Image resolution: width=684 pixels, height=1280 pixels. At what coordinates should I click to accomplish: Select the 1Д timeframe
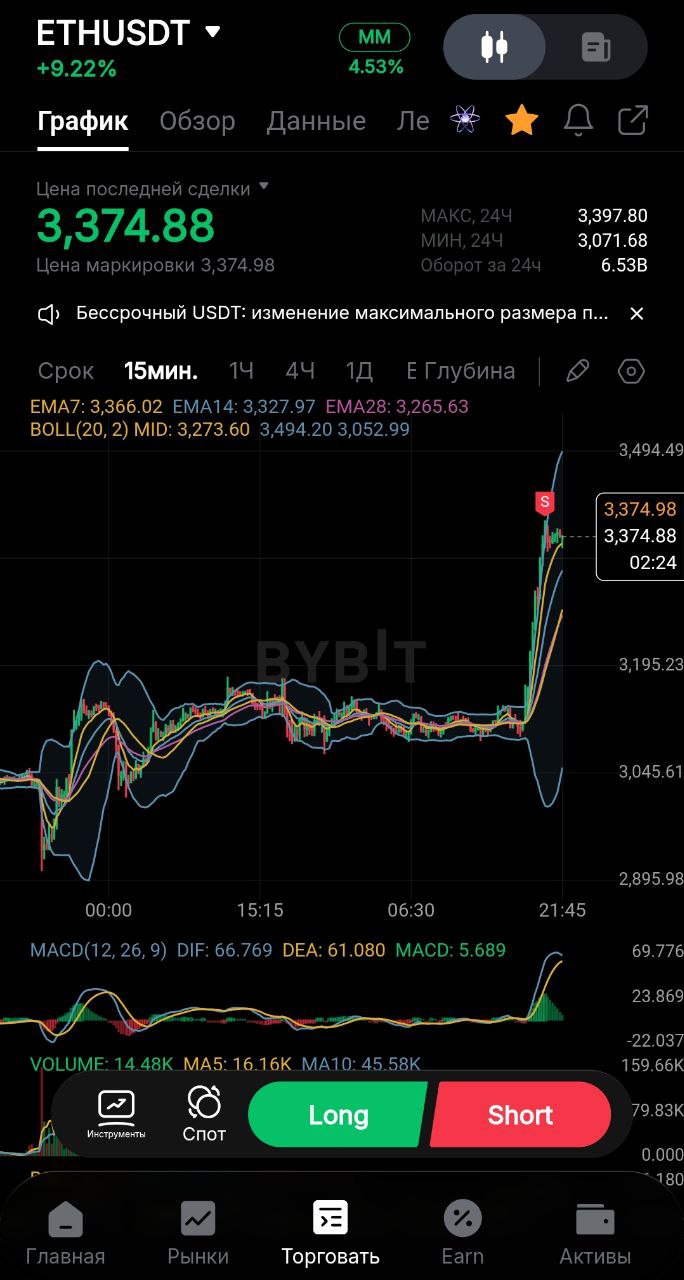point(359,371)
